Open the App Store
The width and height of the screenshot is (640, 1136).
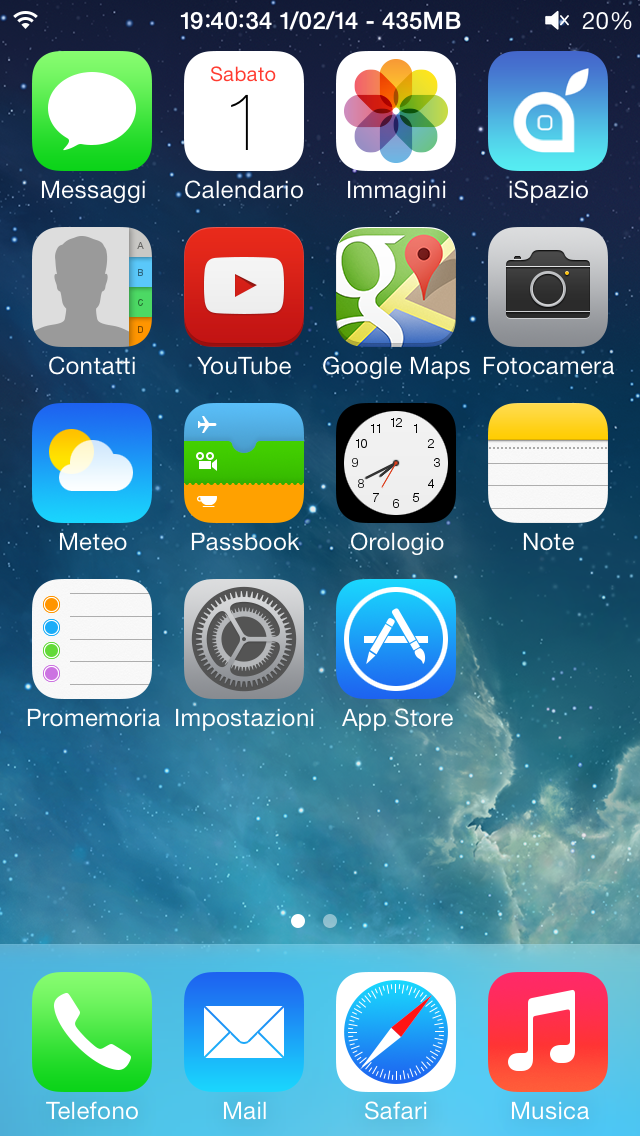pyautogui.click(x=396, y=639)
